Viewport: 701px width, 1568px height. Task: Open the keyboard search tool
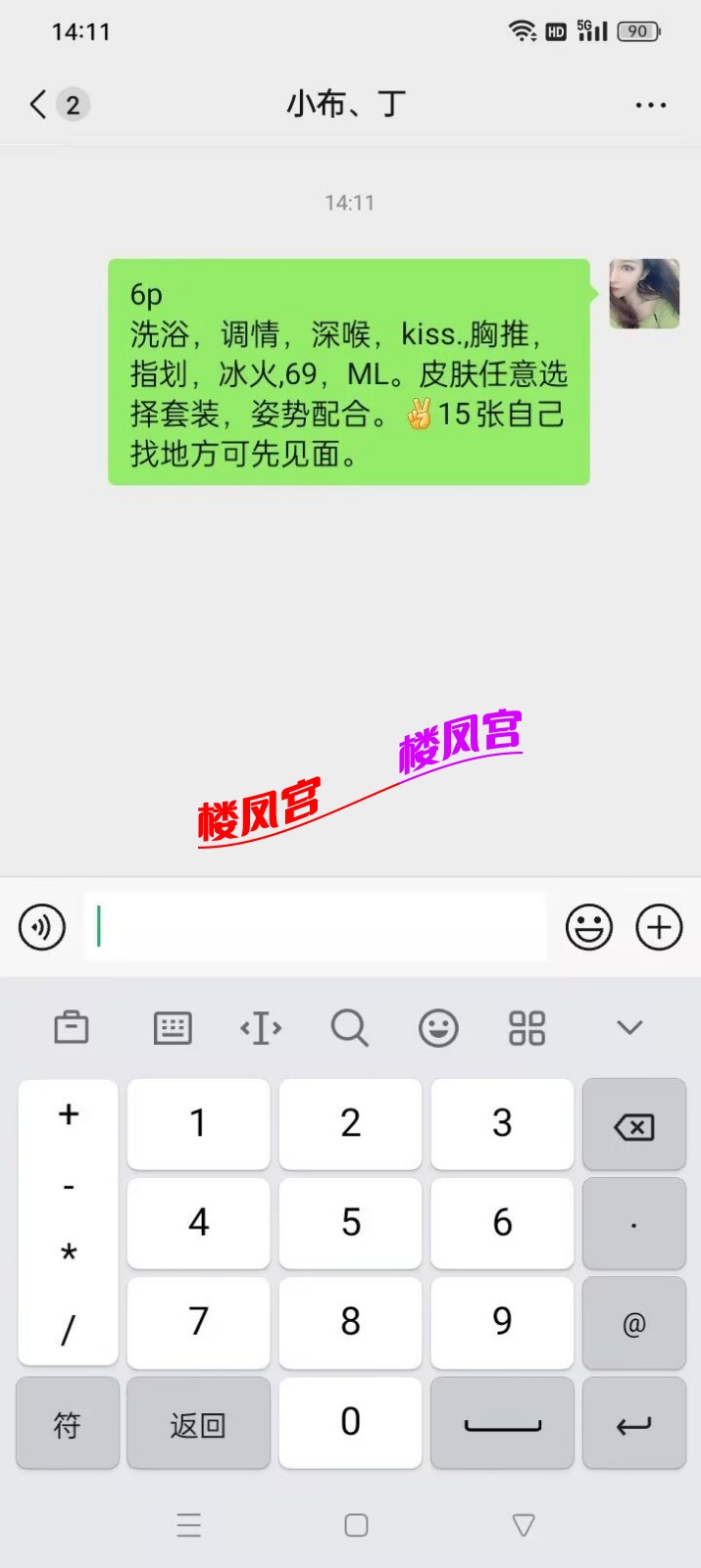[350, 1028]
